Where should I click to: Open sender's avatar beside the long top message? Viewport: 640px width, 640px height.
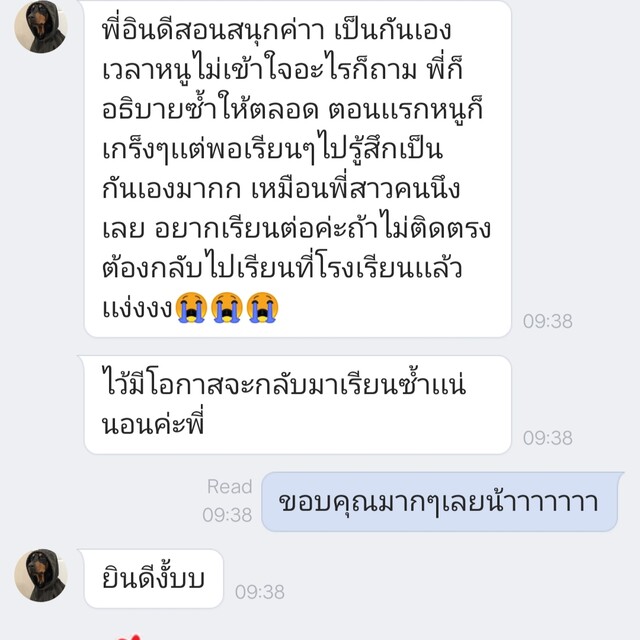[40, 27]
